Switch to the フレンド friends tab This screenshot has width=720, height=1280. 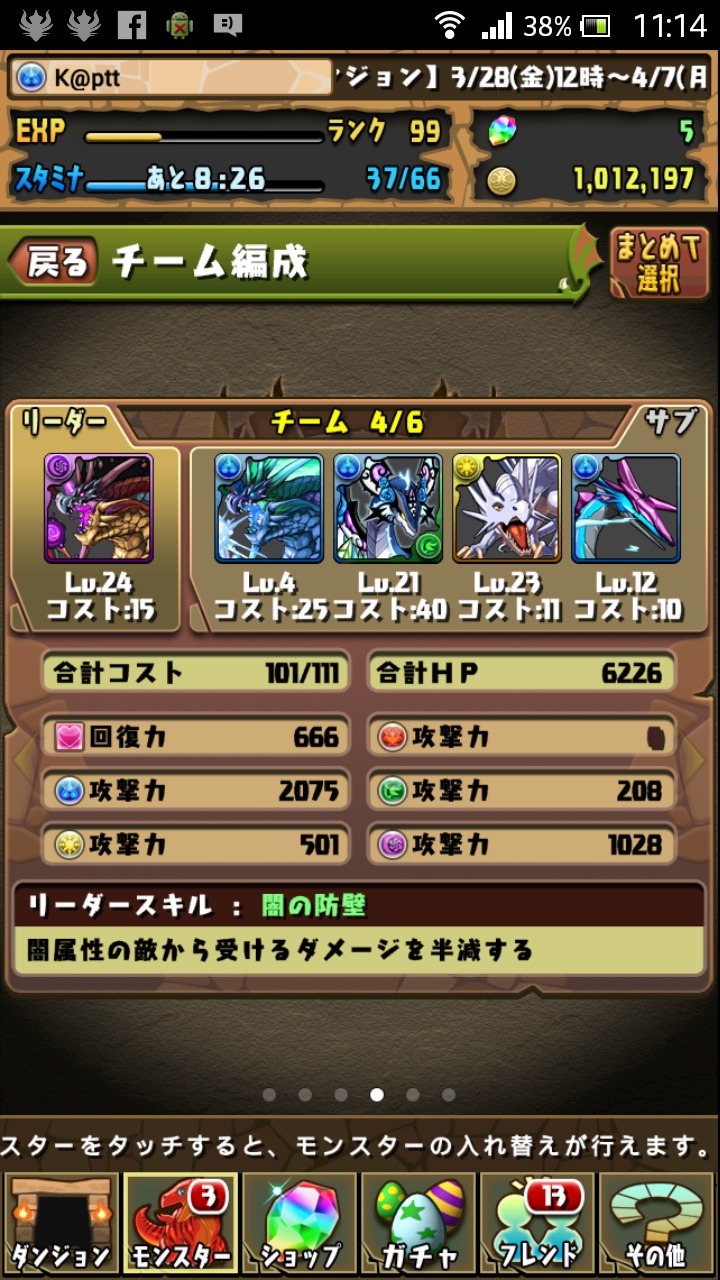[x=538, y=1223]
